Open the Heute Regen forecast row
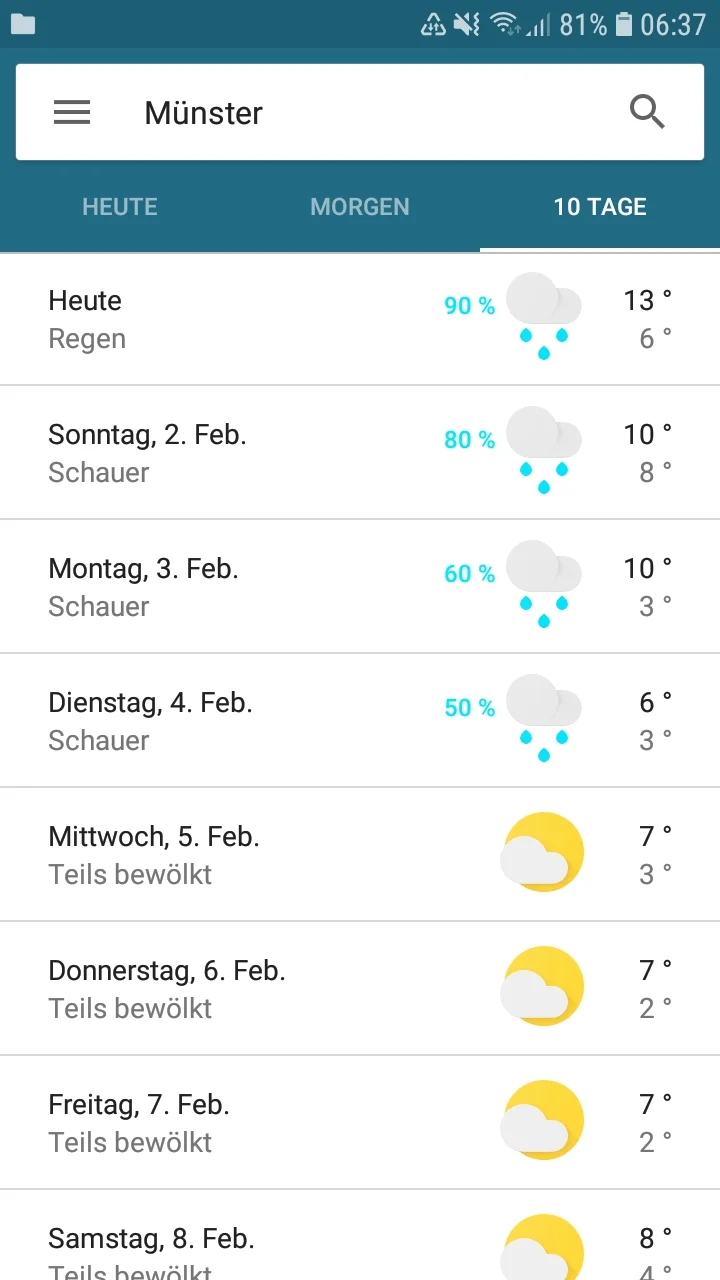The image size is (720, 1280). point(360,319)
